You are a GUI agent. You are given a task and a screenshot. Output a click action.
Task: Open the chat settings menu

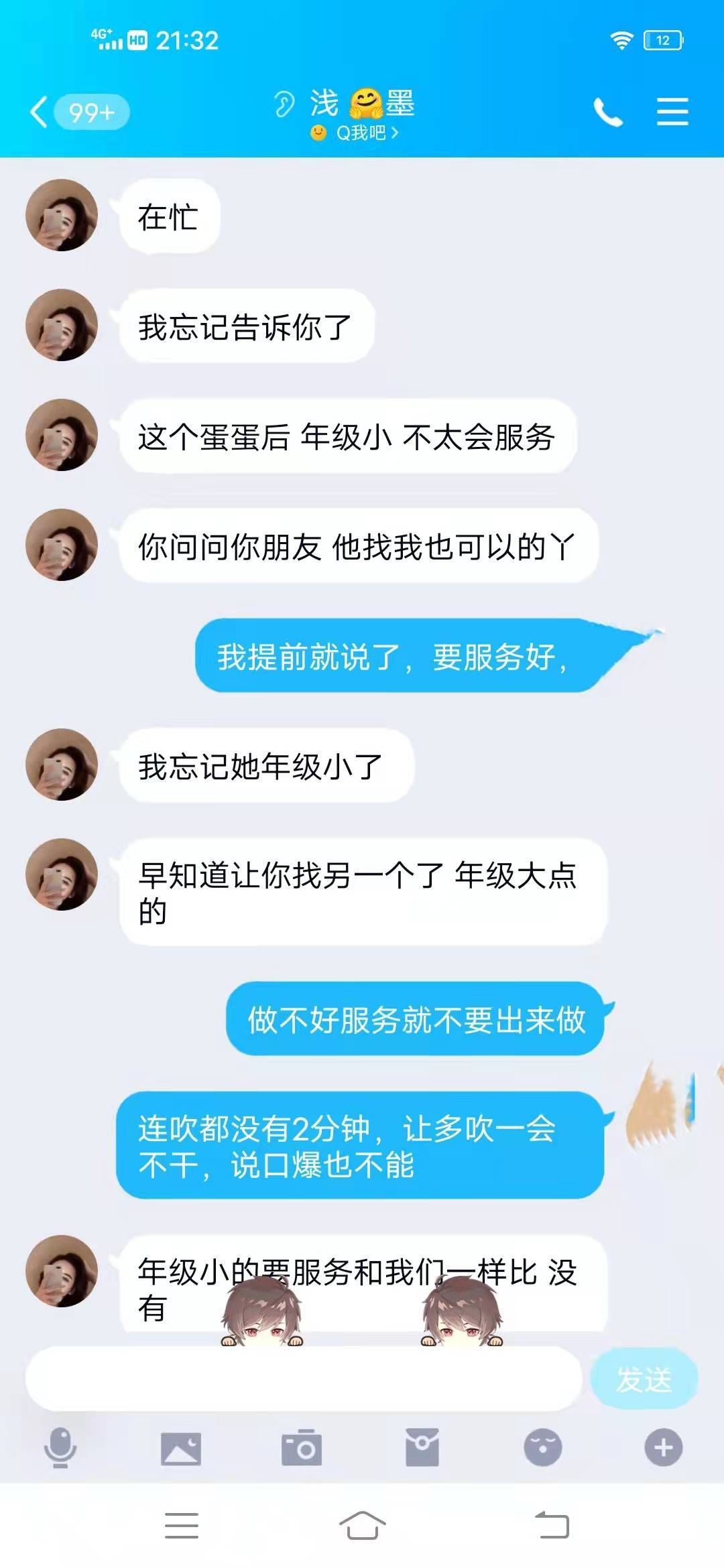(672, 112)
